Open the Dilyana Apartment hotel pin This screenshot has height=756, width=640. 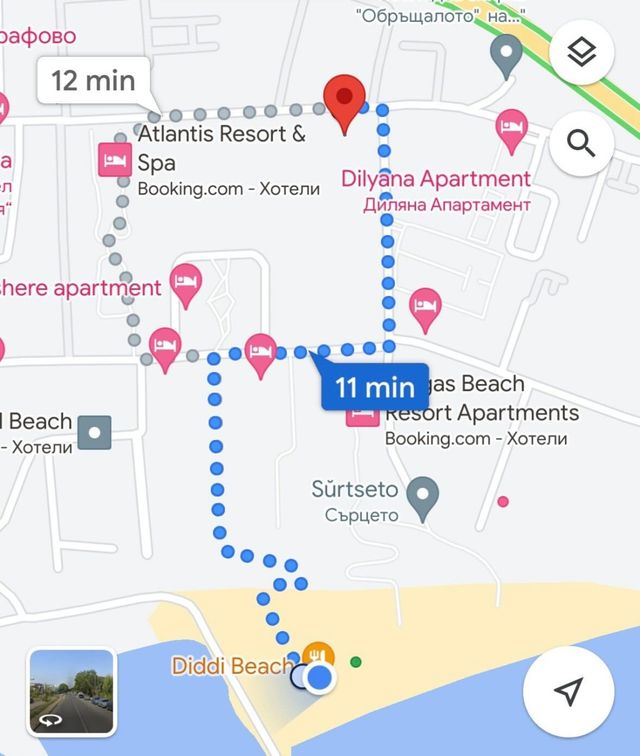pos(511,129)
